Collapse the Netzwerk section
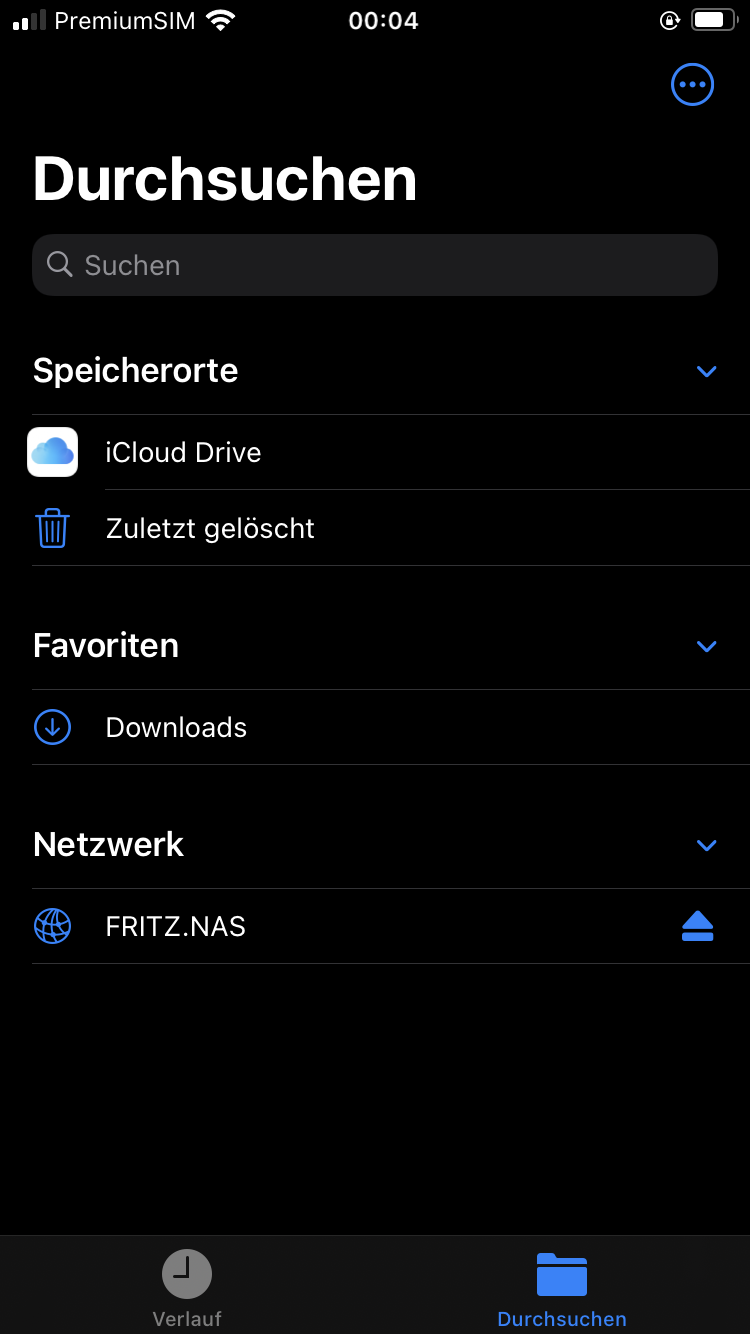750x1334 pixels. (x=706, y=845)
